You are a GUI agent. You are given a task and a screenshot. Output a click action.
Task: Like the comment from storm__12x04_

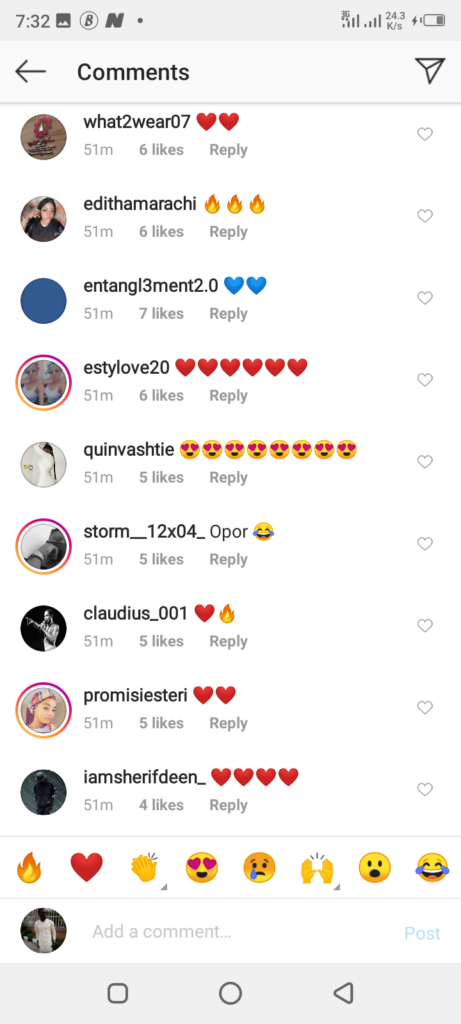tap(425, 543)
